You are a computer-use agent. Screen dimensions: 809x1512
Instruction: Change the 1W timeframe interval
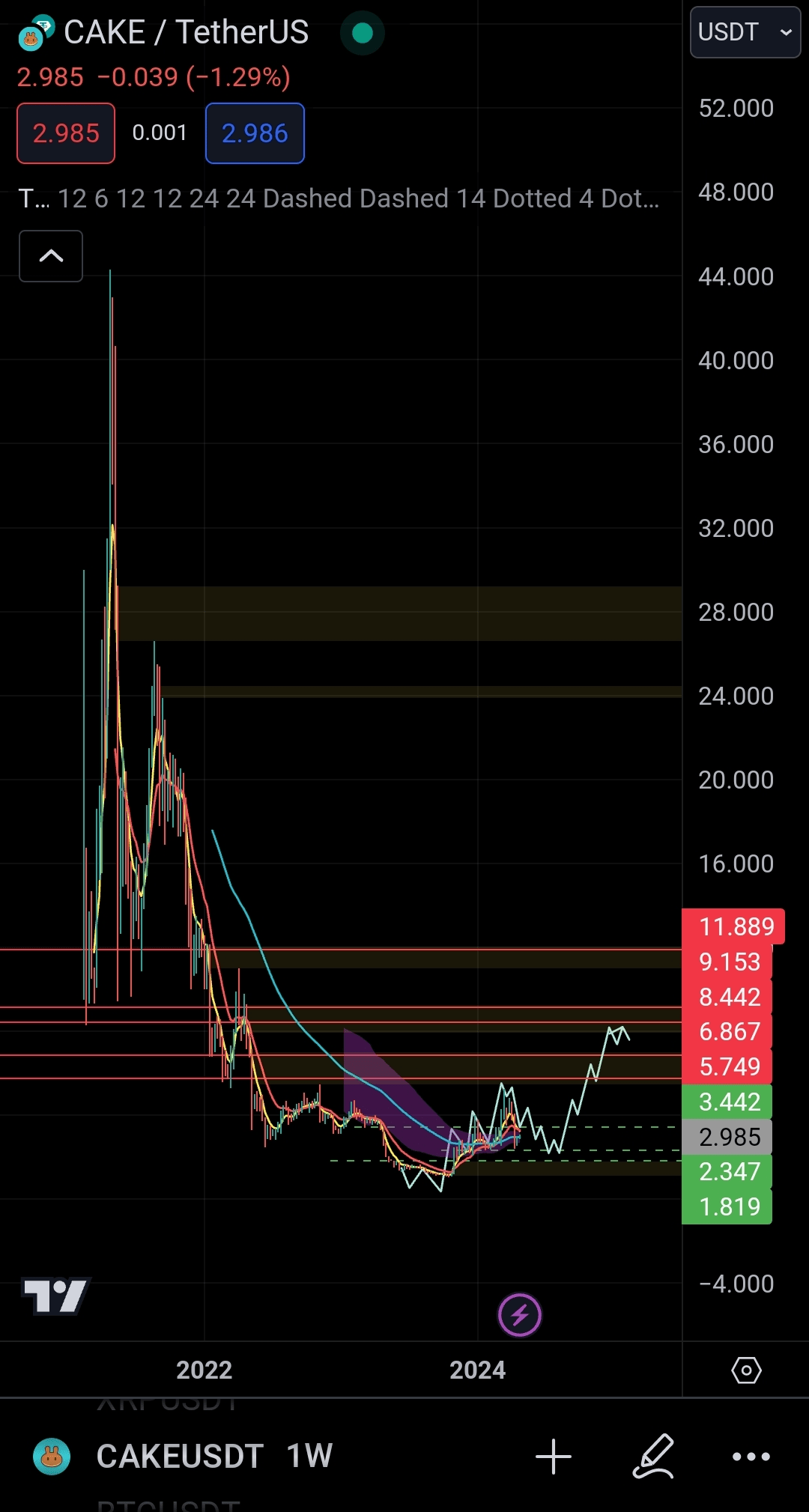click(309, 1457)
